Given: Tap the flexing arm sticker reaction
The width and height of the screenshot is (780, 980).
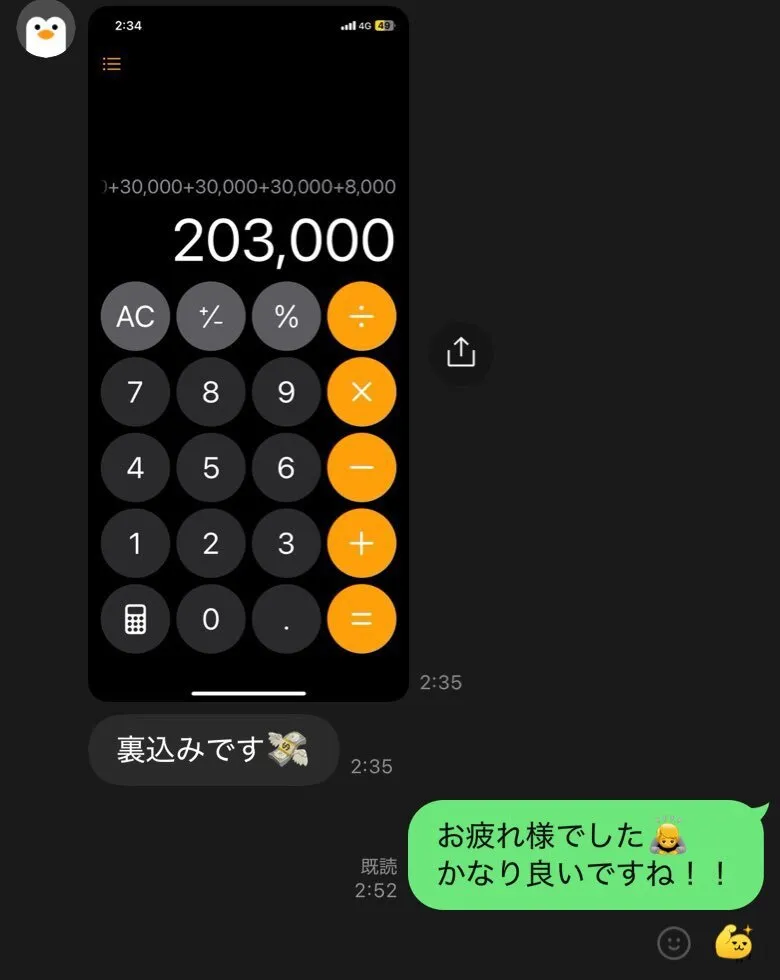Looking at the screenshot, I should pos(732,942).
